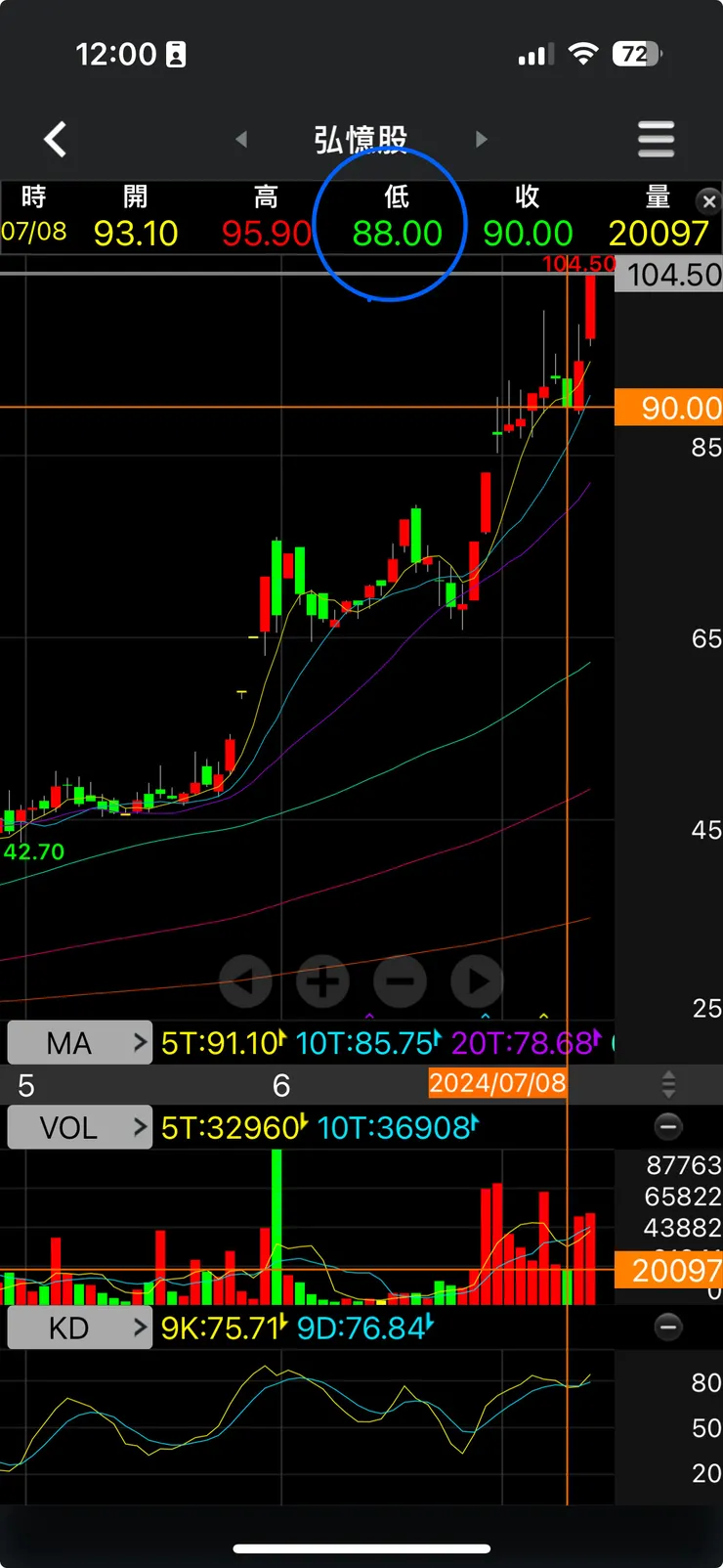Zoom out of the chart
Image resolution: width=723 pixels, height=1568 pixels.
pyautogui.click(x=400, y=980)
